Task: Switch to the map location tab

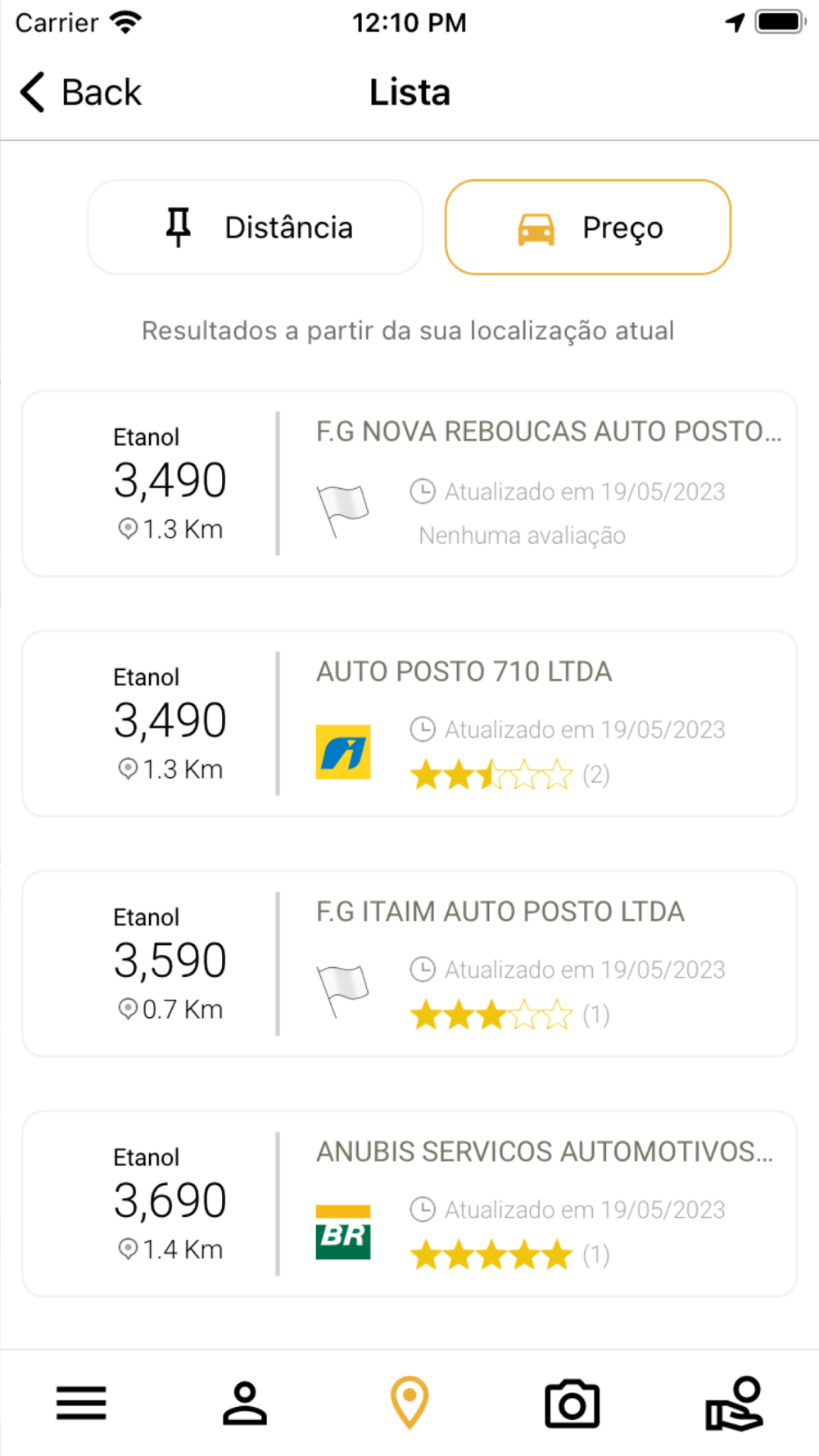Action: click(409, 1403)
